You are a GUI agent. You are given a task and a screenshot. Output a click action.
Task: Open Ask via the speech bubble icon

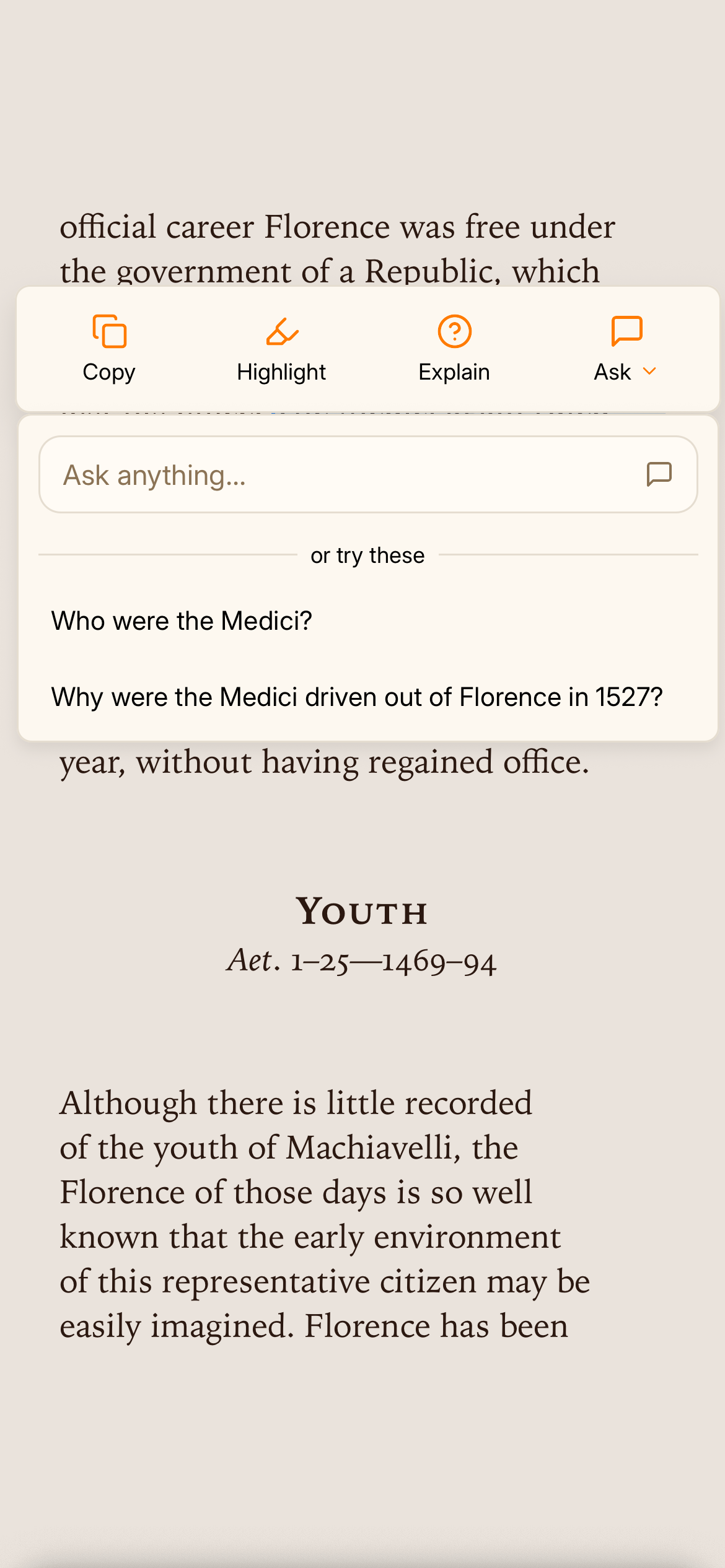(626, 331)
